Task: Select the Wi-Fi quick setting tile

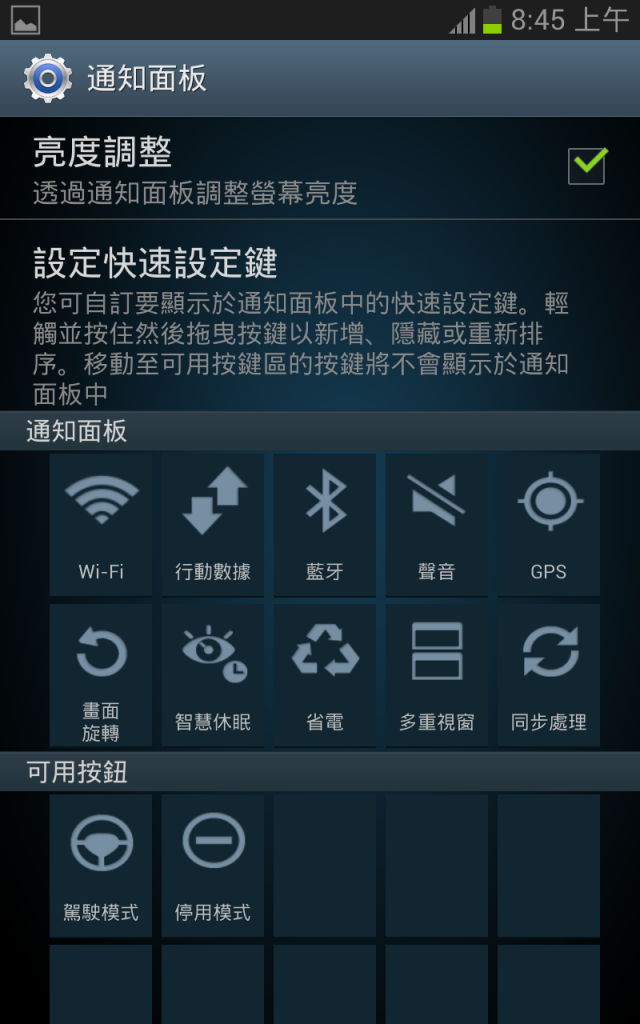Action: (x=101, y=525)
